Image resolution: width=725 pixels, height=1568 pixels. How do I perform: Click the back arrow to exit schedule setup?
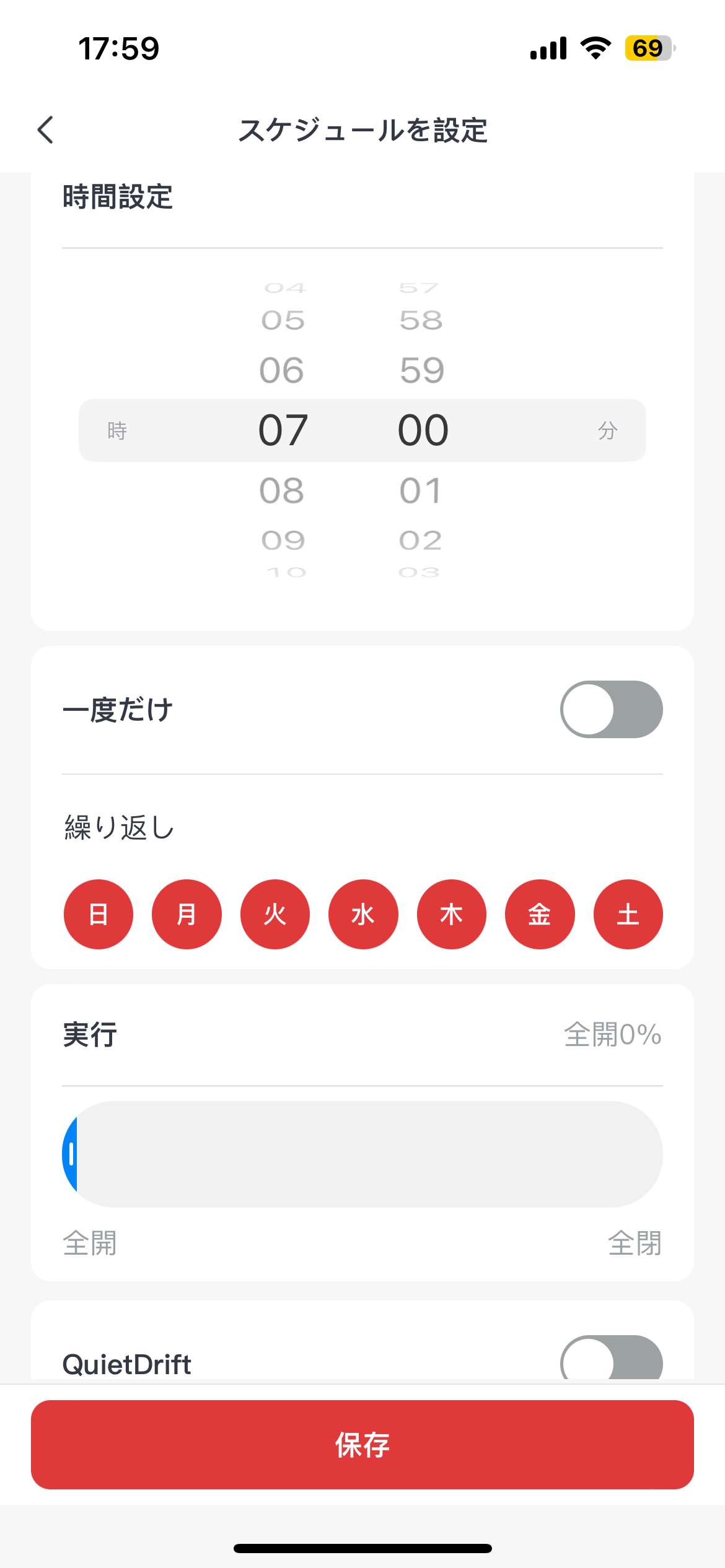(45, 130)
